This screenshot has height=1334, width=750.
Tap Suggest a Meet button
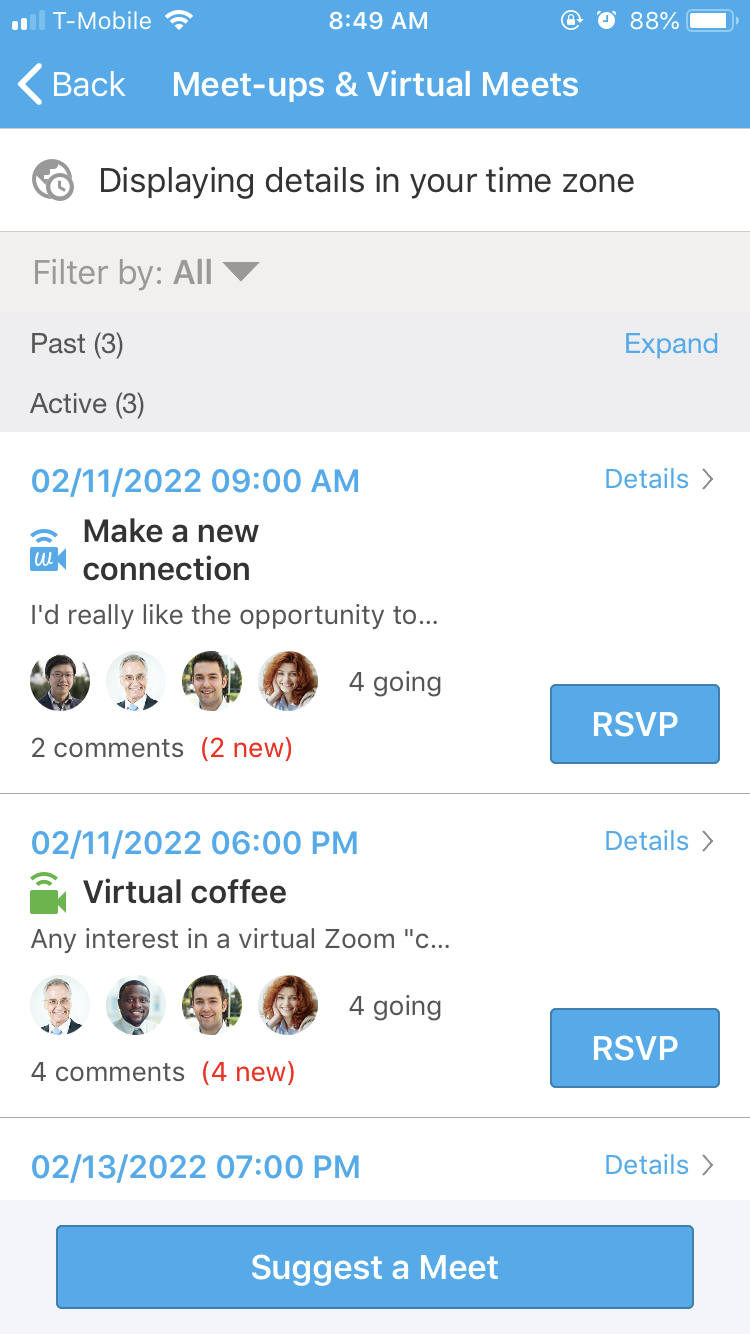[374, 1267]
